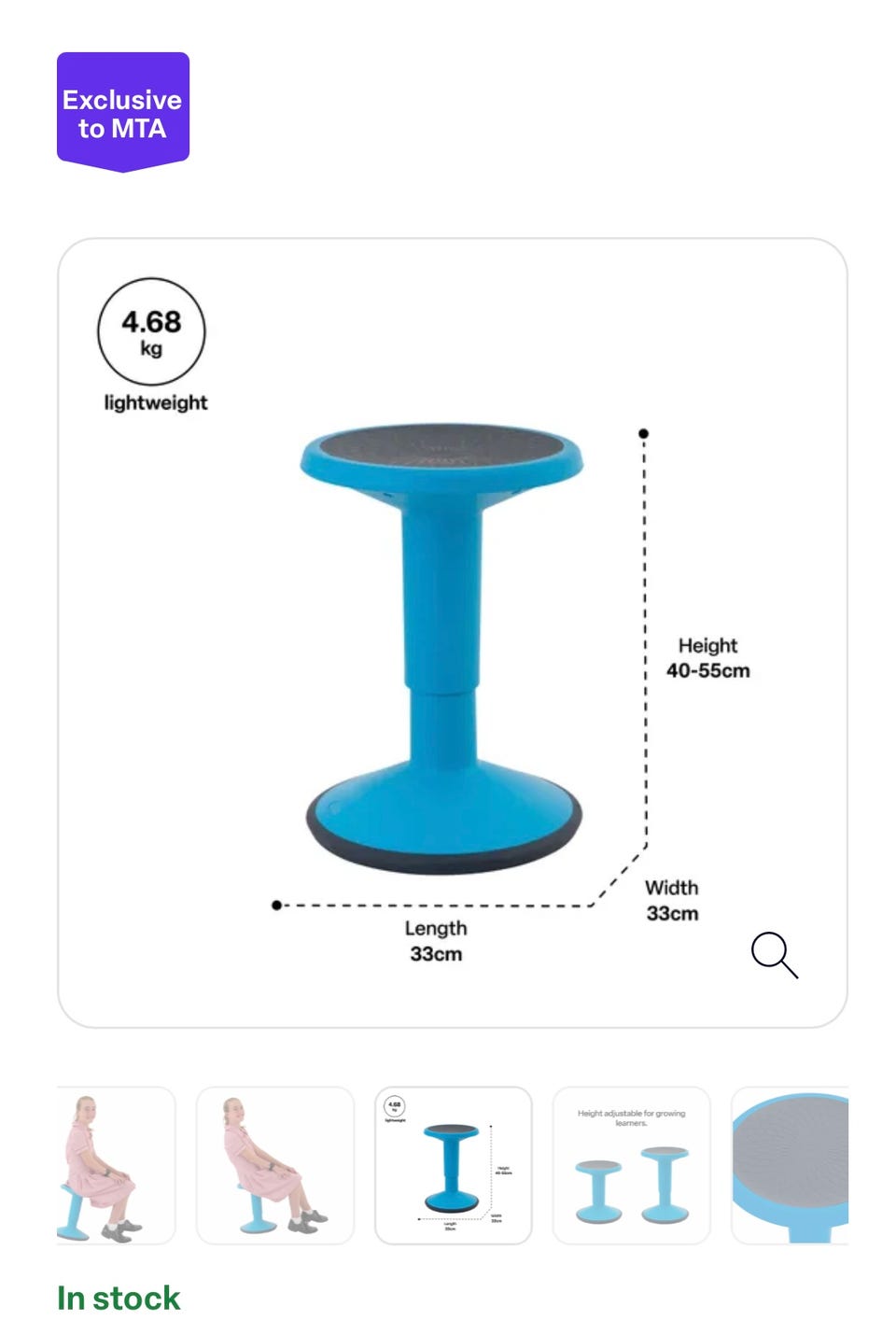View the seat close-up thumbnail
Image resolution: width=896 pixels, height=1334 pixels.
click(791, 1165)
